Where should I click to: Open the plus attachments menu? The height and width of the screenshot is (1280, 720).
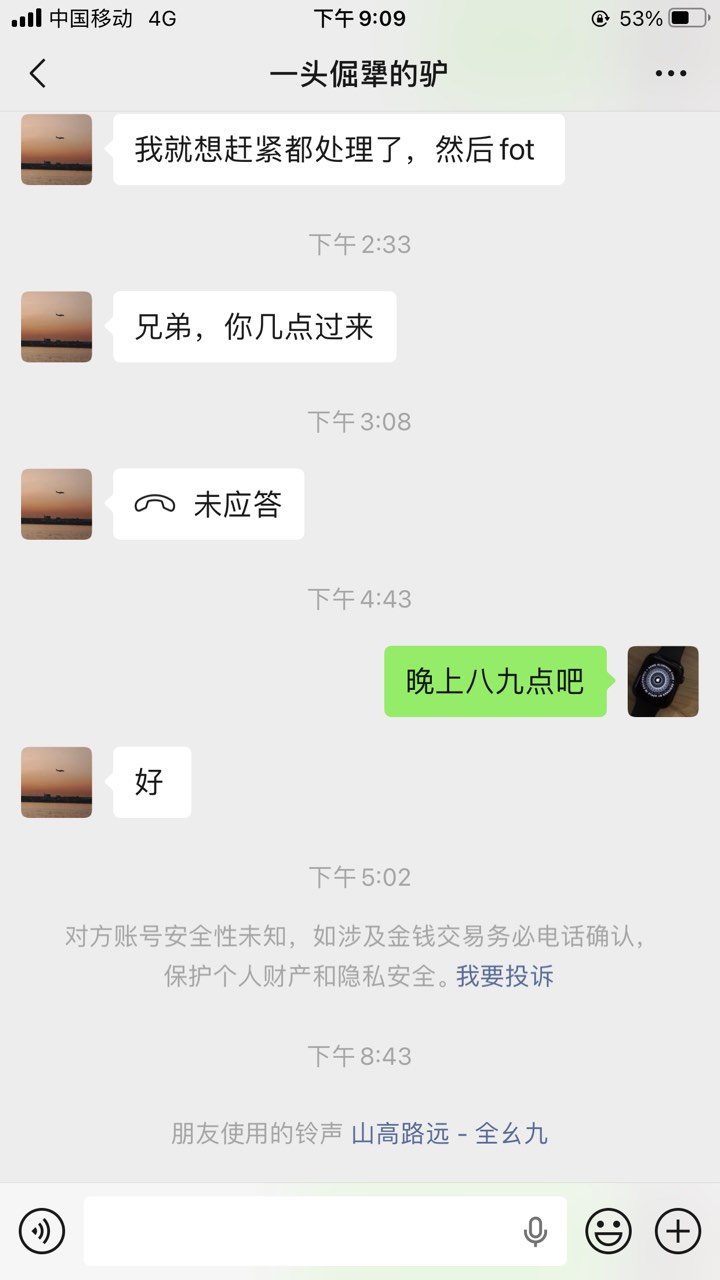coord(677,1230)
